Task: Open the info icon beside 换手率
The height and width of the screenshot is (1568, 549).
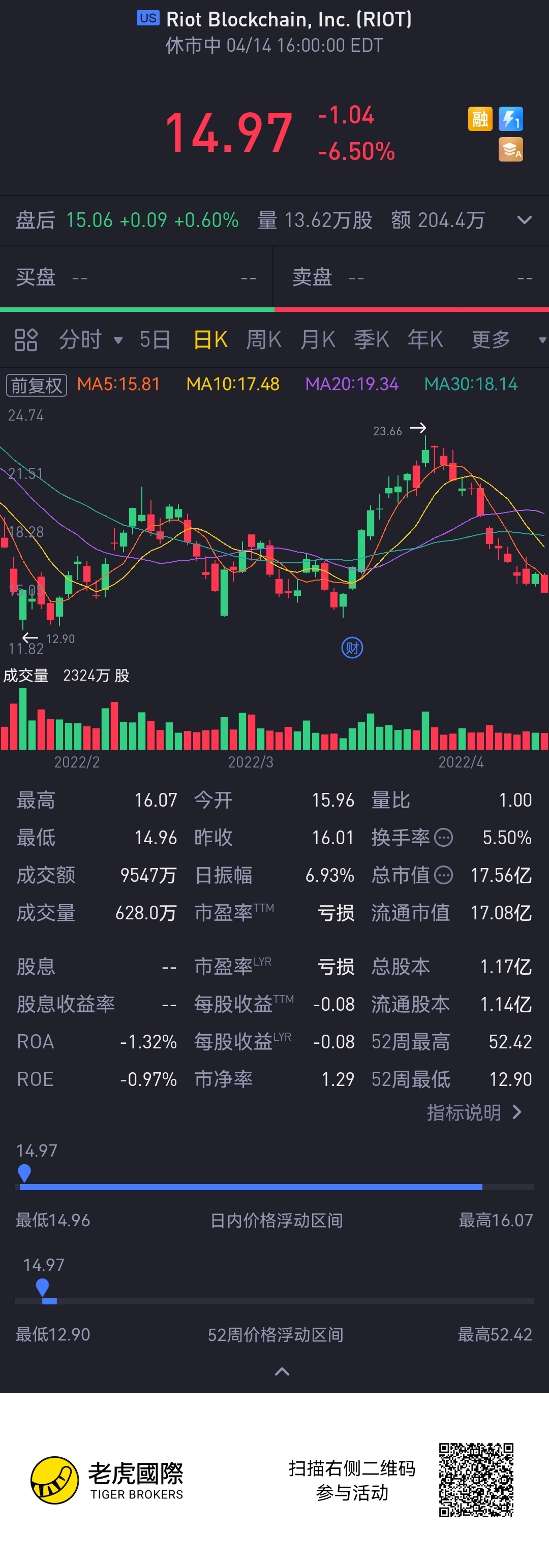Action: [x=444, y=838]
